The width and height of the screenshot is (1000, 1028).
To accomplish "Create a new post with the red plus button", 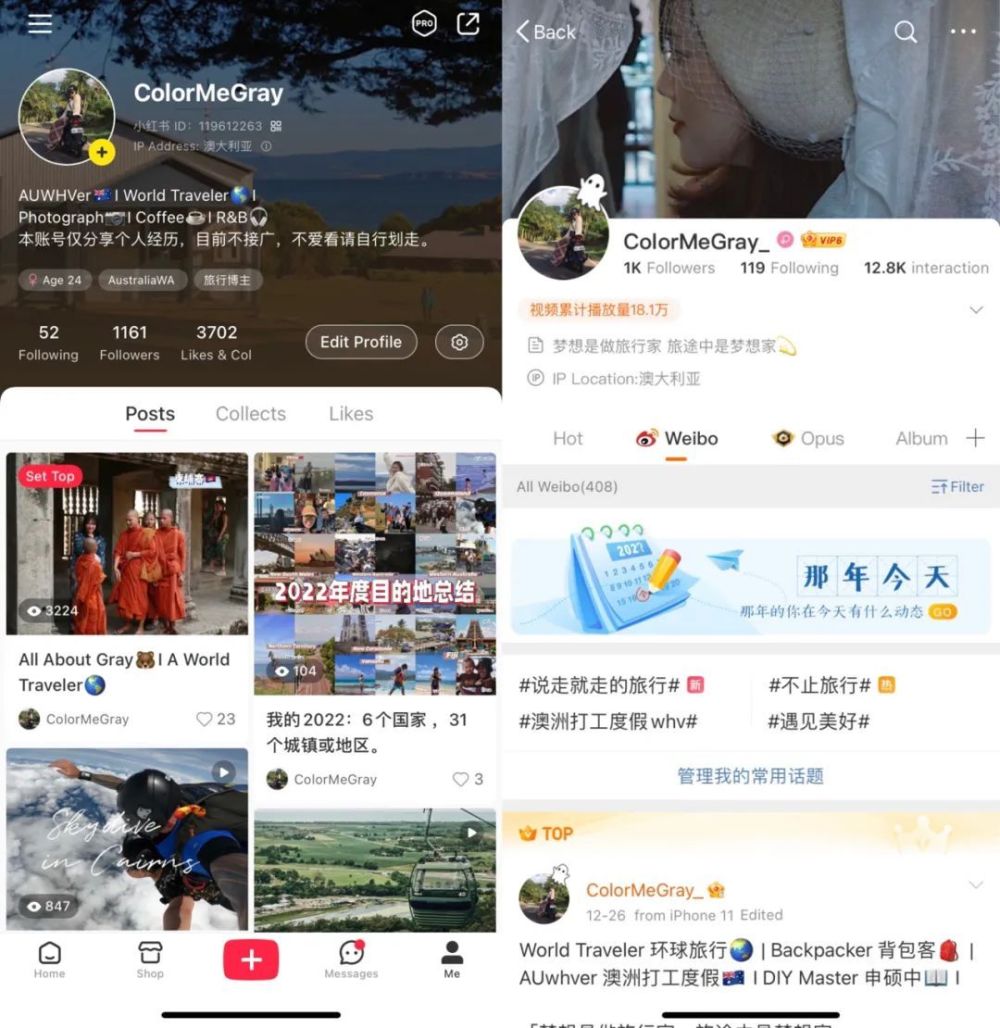I will [x=251, y=961].
